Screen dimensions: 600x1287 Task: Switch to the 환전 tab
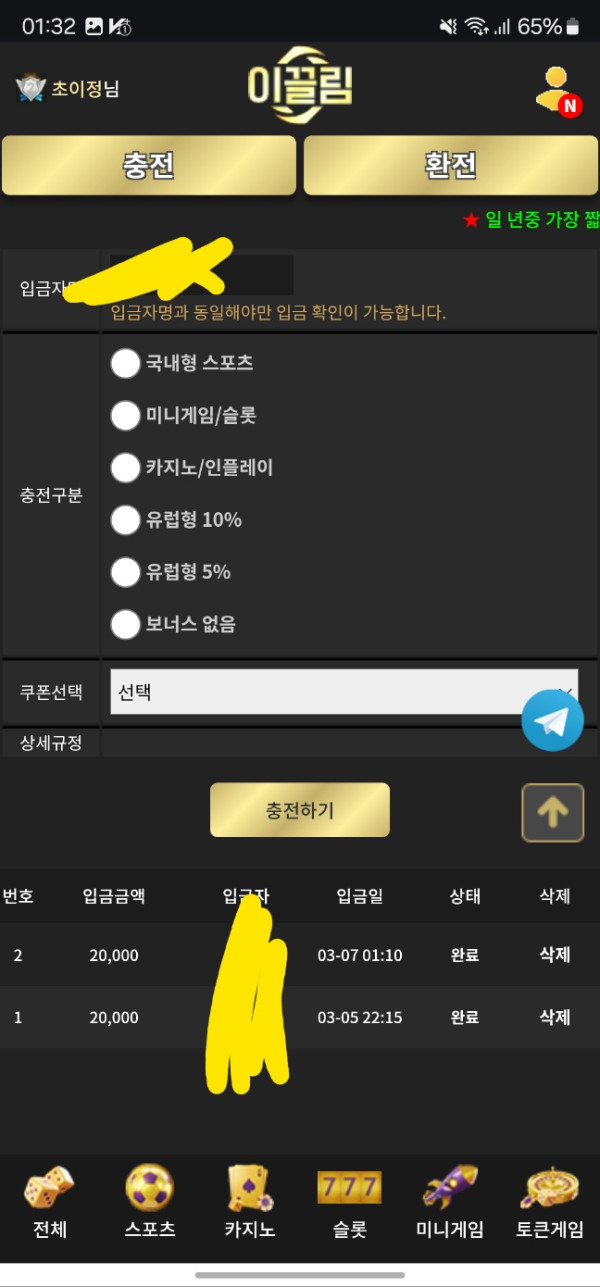(450, 166)
